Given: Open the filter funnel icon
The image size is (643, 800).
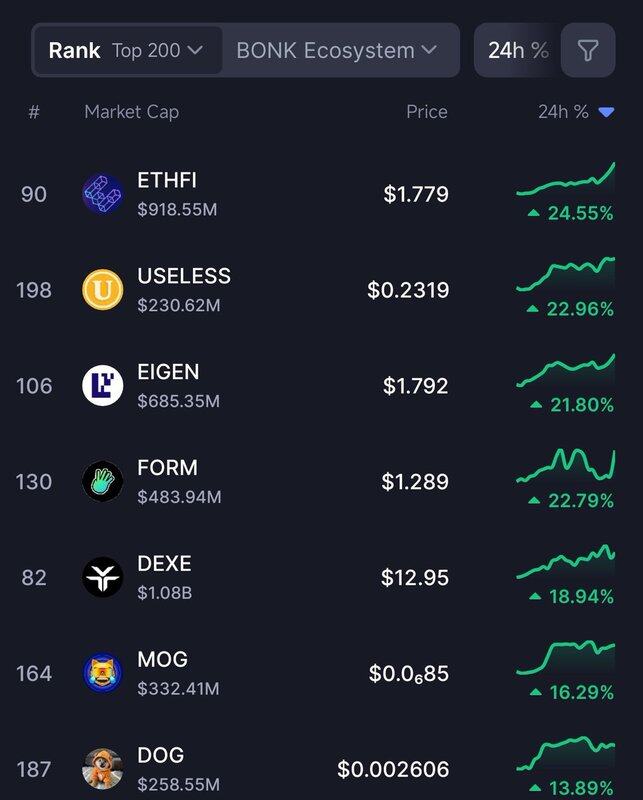Looking at the screenshot, I should 588,50.
